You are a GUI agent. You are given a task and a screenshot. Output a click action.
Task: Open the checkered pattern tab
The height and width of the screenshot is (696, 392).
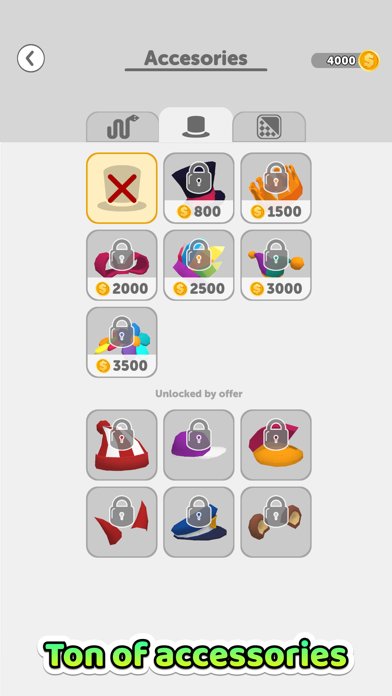(269, 127)
